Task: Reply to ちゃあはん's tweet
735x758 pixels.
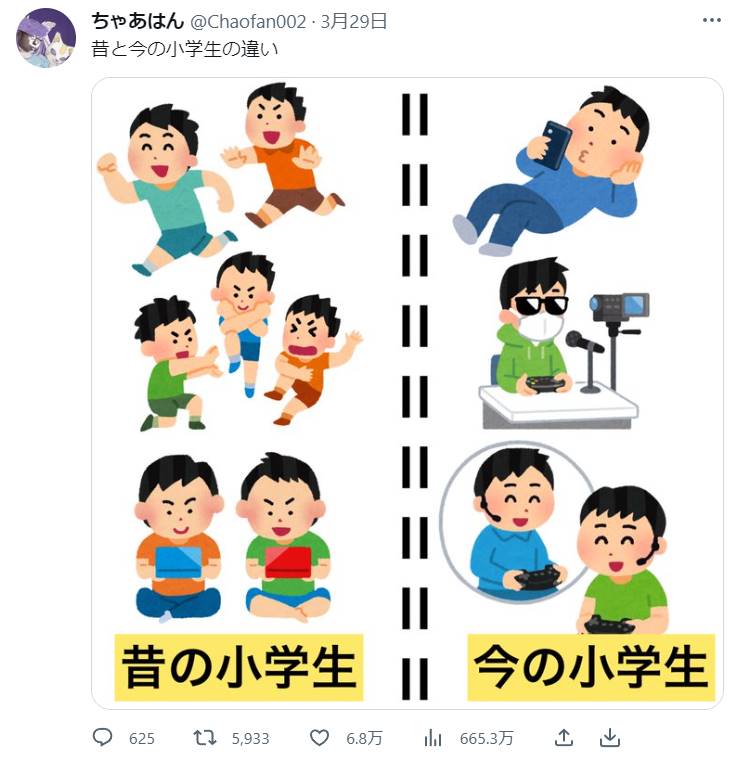Action: click(x=102, y=738)
